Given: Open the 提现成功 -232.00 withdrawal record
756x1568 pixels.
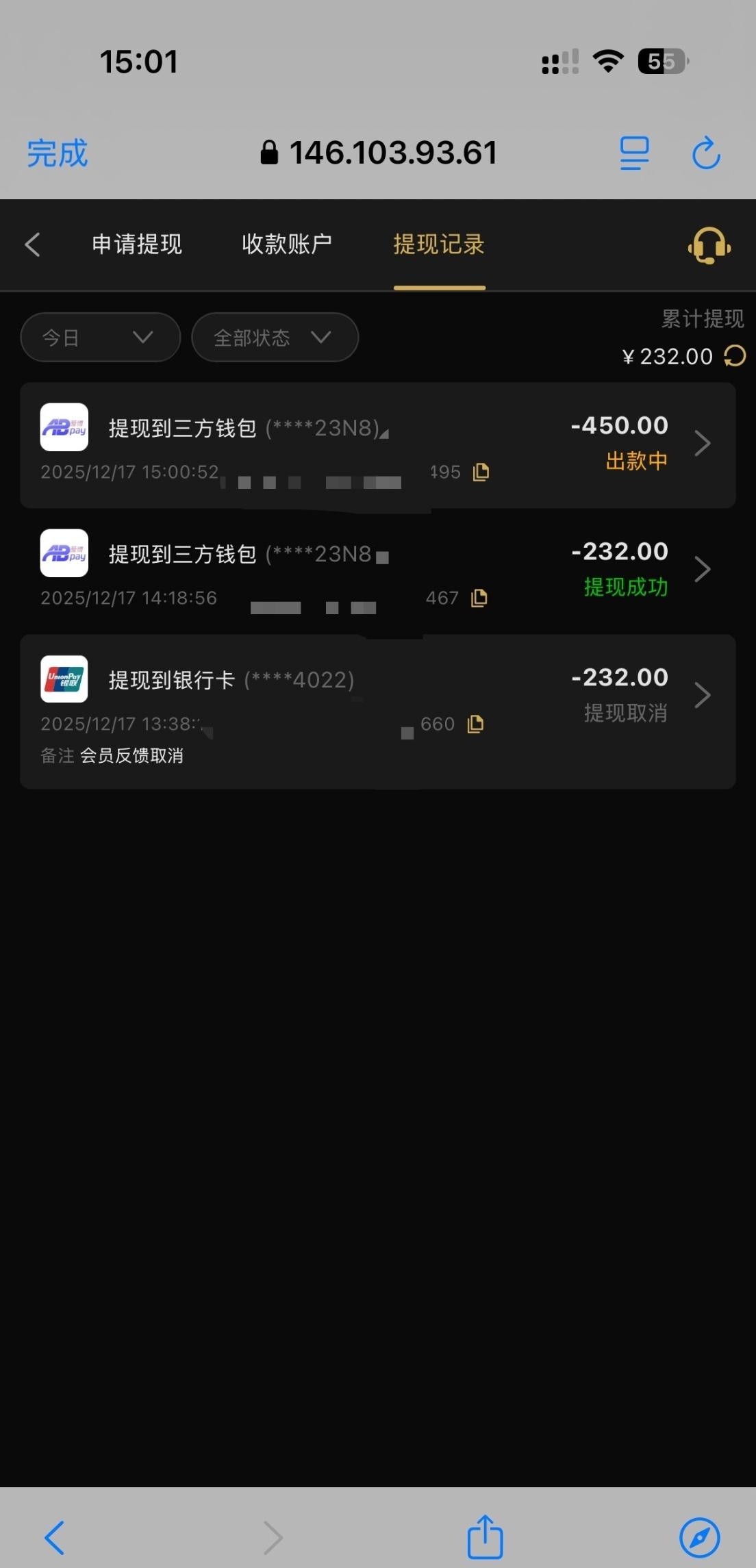Looking at the screenshot, I should [x=702, y=570].
